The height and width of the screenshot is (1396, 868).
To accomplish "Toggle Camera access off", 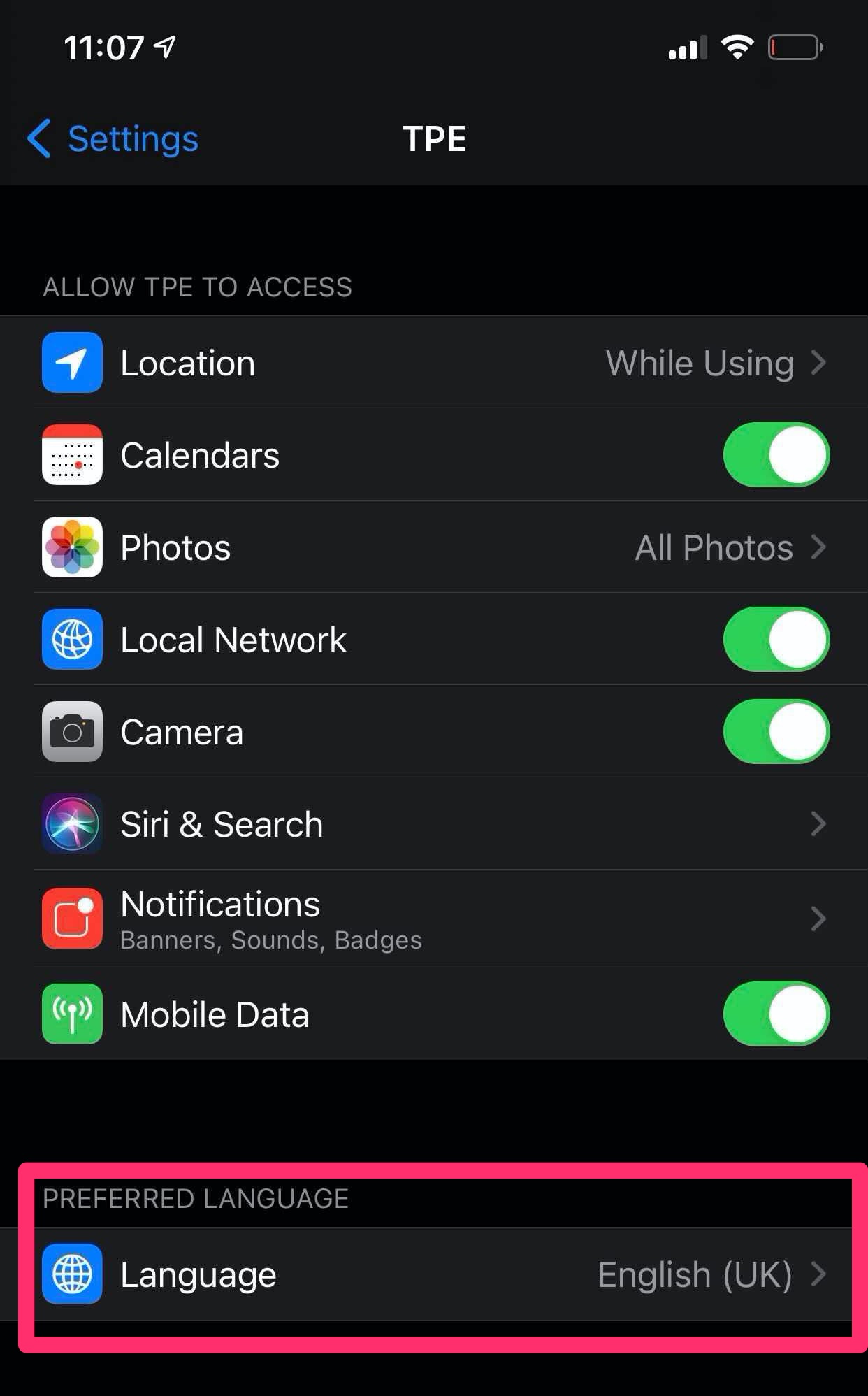I will coord(776,731).
